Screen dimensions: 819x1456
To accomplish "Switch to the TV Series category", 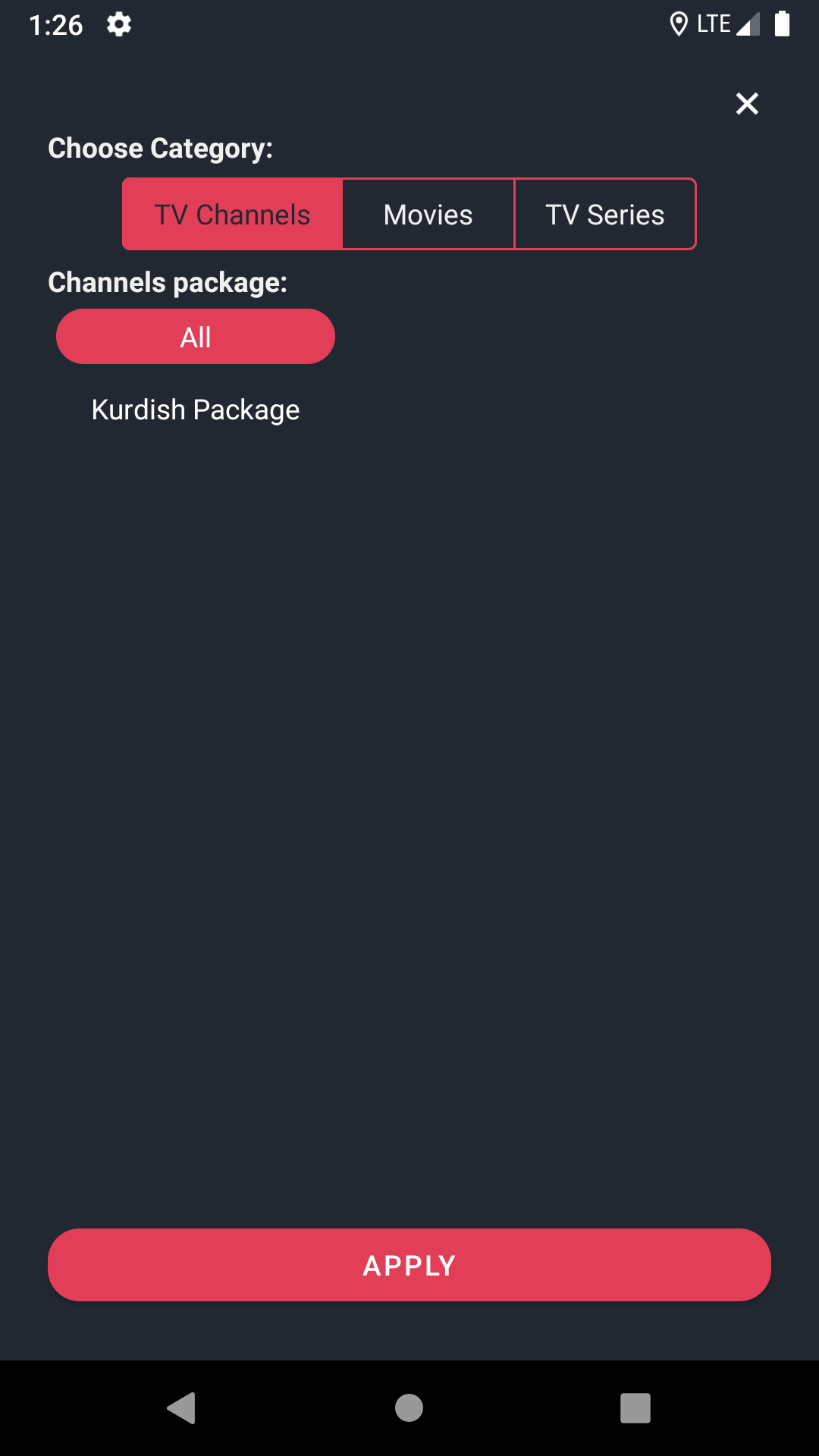I will point(604,215).
